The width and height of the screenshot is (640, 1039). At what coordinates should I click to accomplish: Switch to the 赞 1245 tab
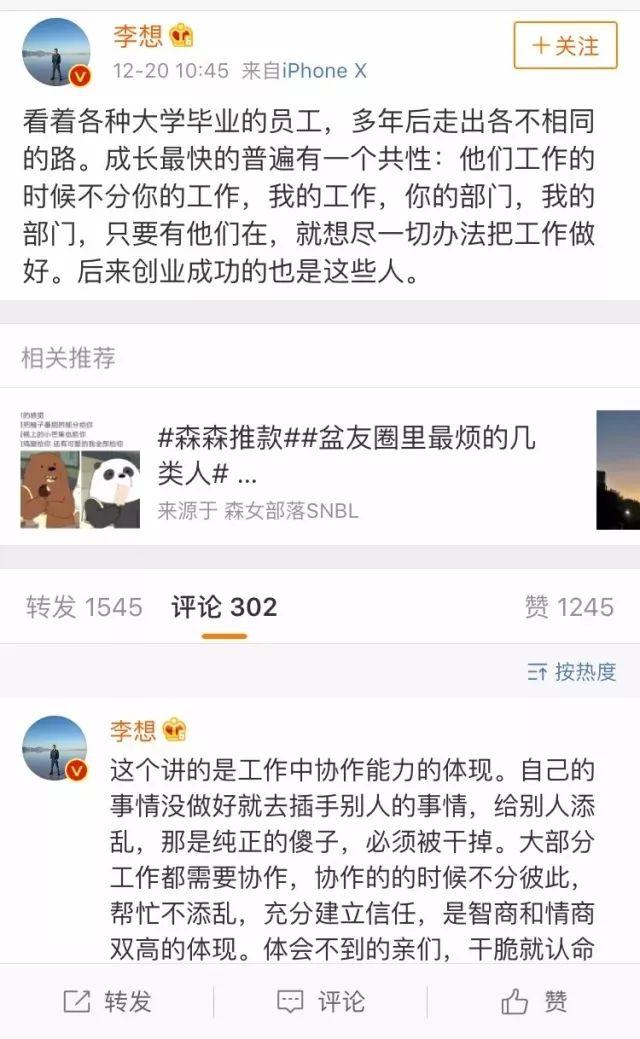[569, 606]
